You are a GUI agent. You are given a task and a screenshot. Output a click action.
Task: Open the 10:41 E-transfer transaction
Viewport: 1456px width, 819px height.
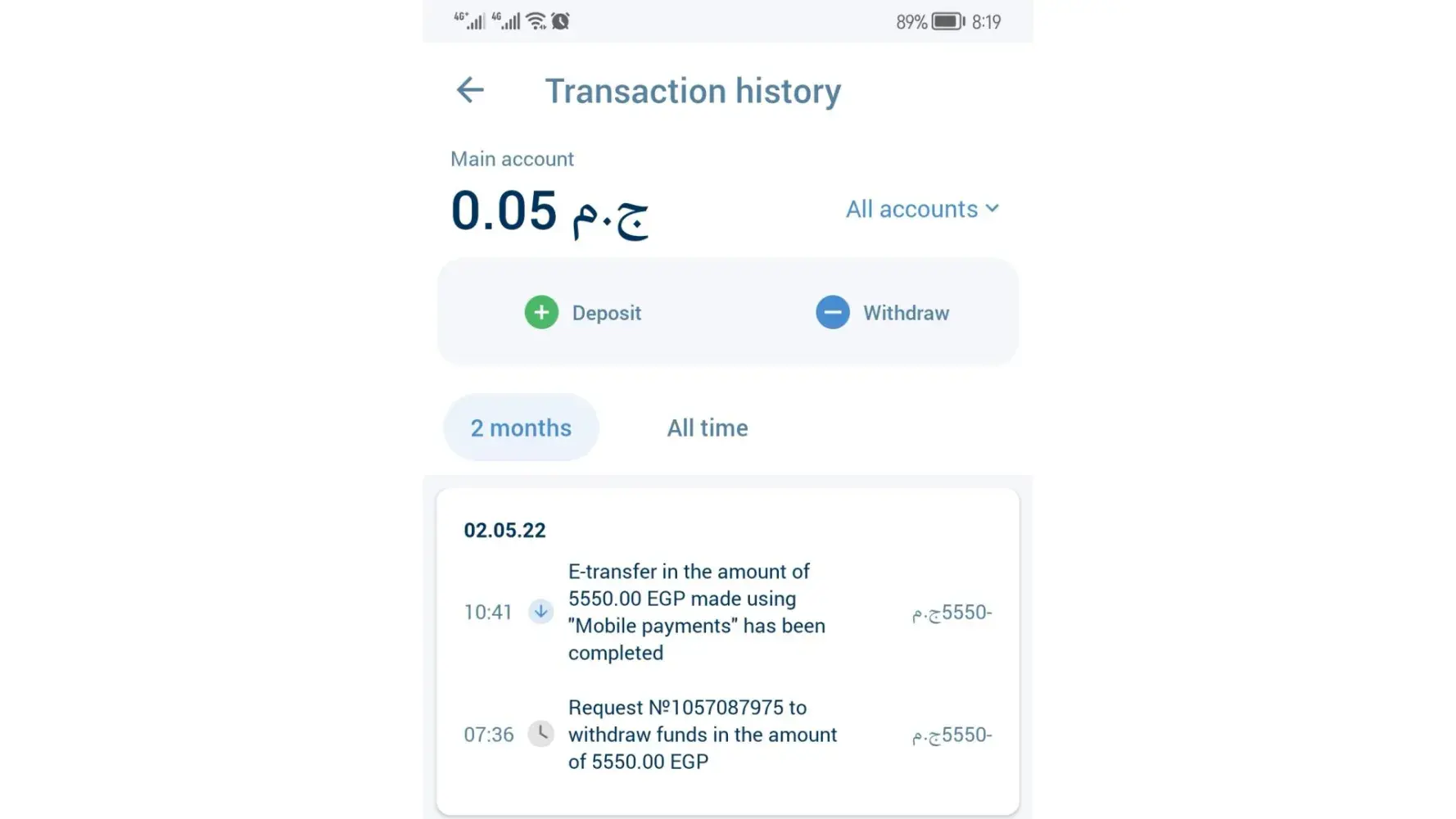point(696,612)
